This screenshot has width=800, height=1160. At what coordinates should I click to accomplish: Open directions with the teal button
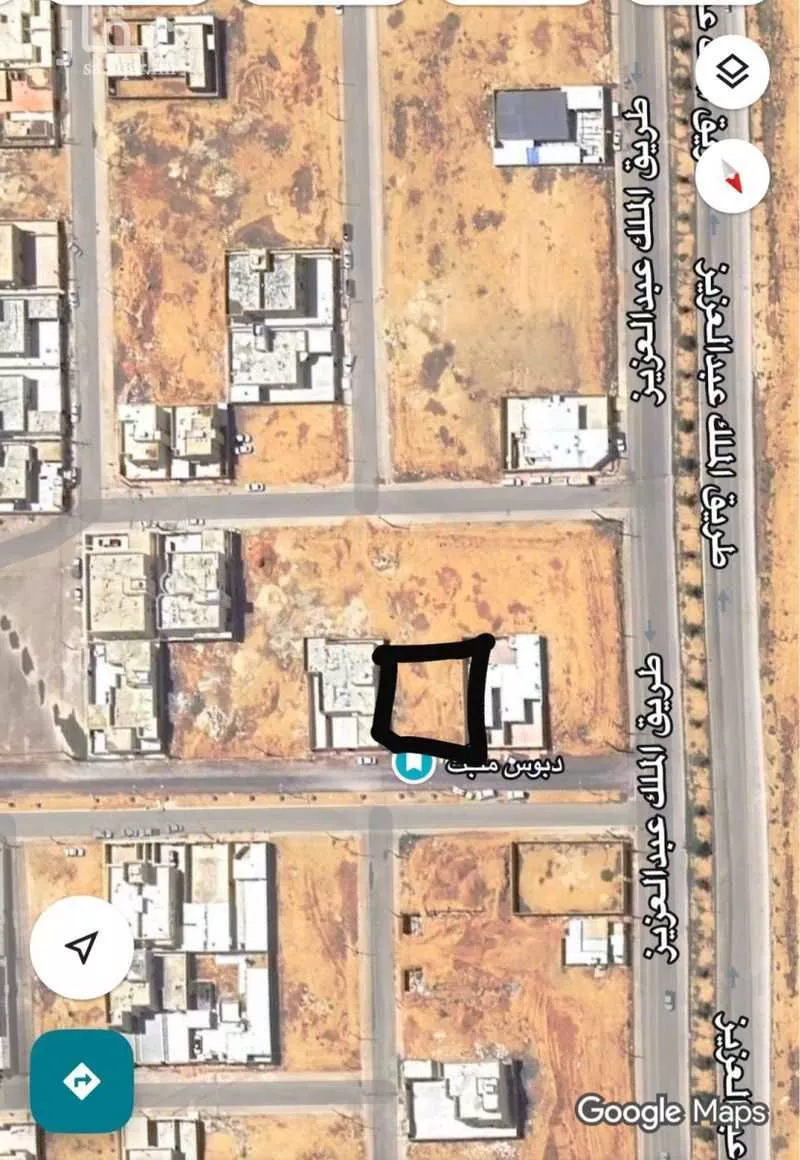[x=81, y=1081]
